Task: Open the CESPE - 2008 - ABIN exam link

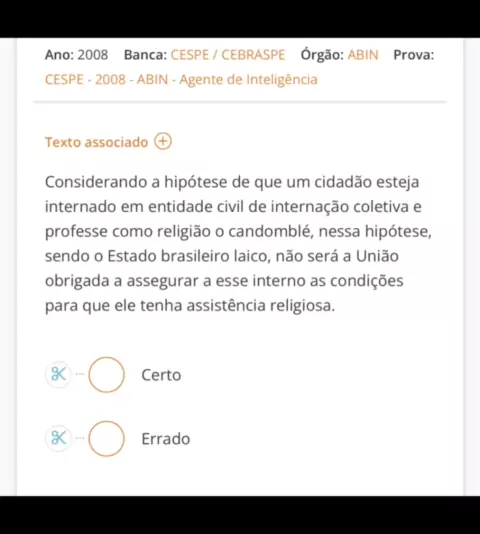Action: pos(181,80)
